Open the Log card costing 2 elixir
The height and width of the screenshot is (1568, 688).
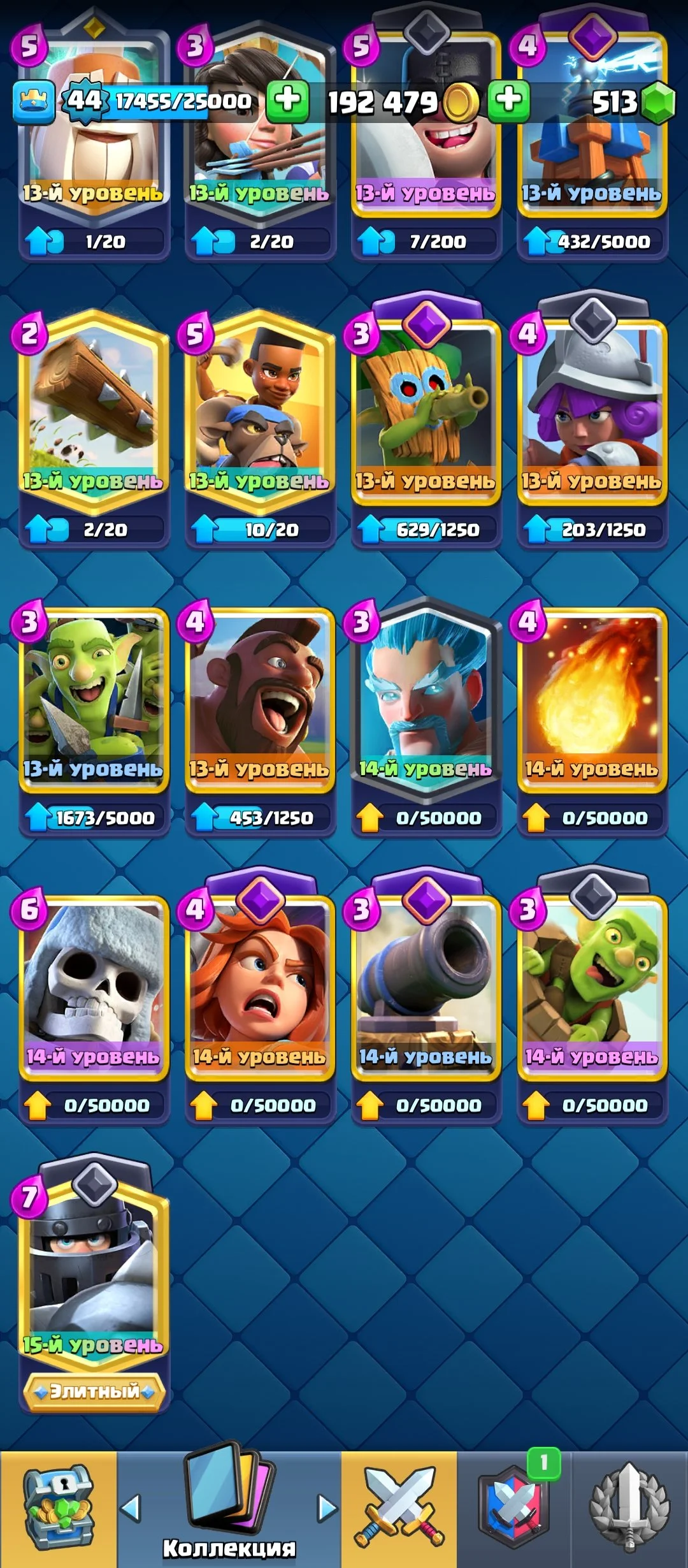(93, 408)
